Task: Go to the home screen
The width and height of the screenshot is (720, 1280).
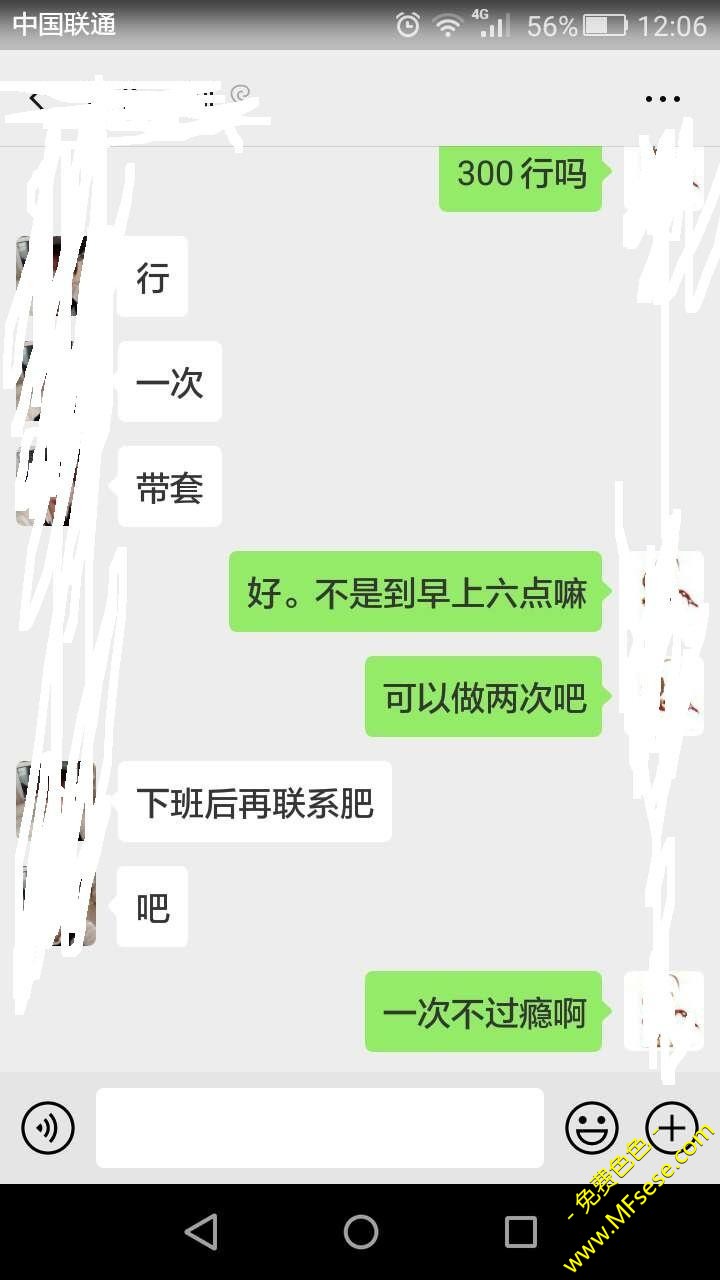Action: (x=360, y=1232)
